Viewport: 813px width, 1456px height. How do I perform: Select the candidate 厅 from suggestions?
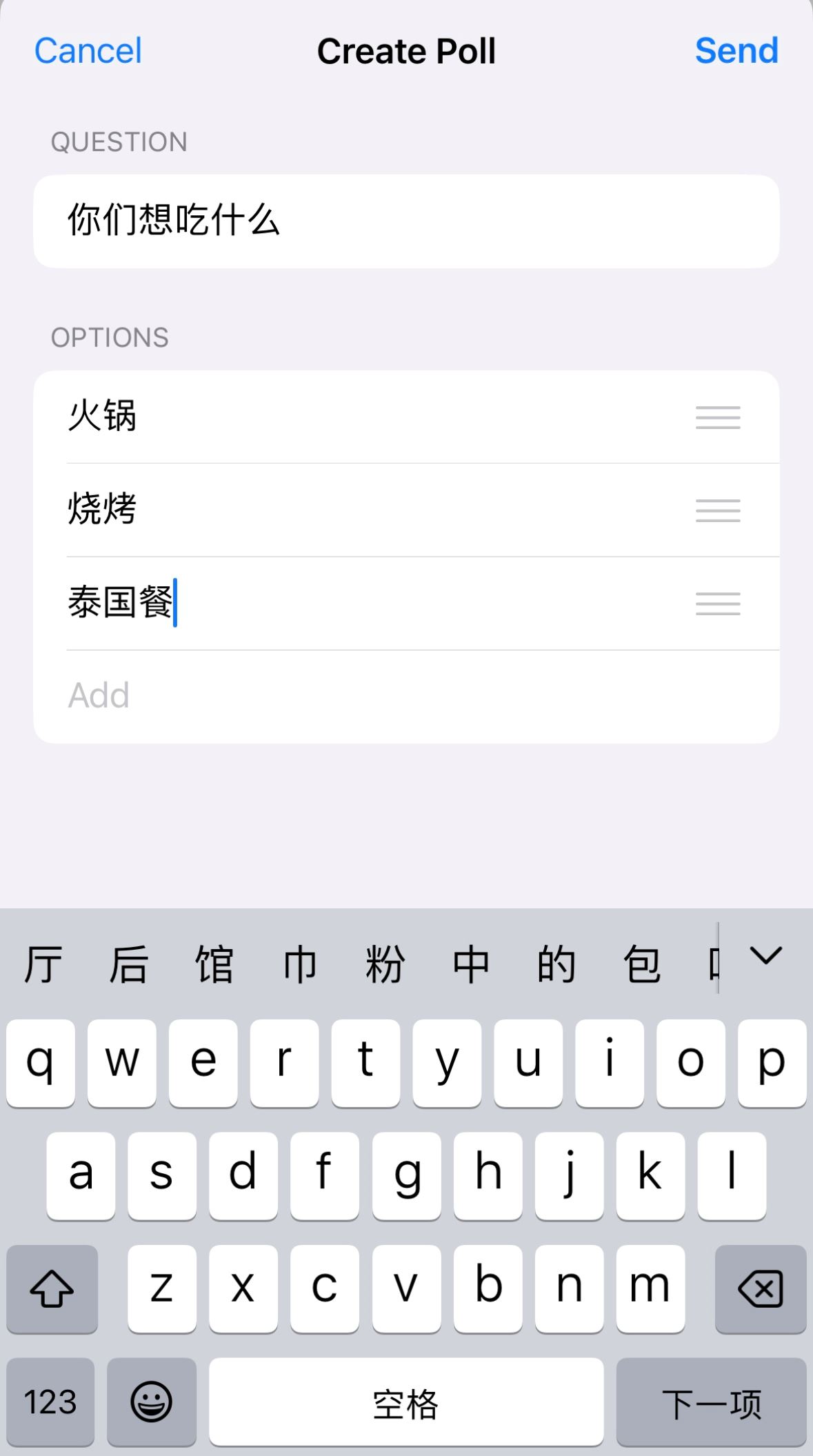tap(43, 965)
